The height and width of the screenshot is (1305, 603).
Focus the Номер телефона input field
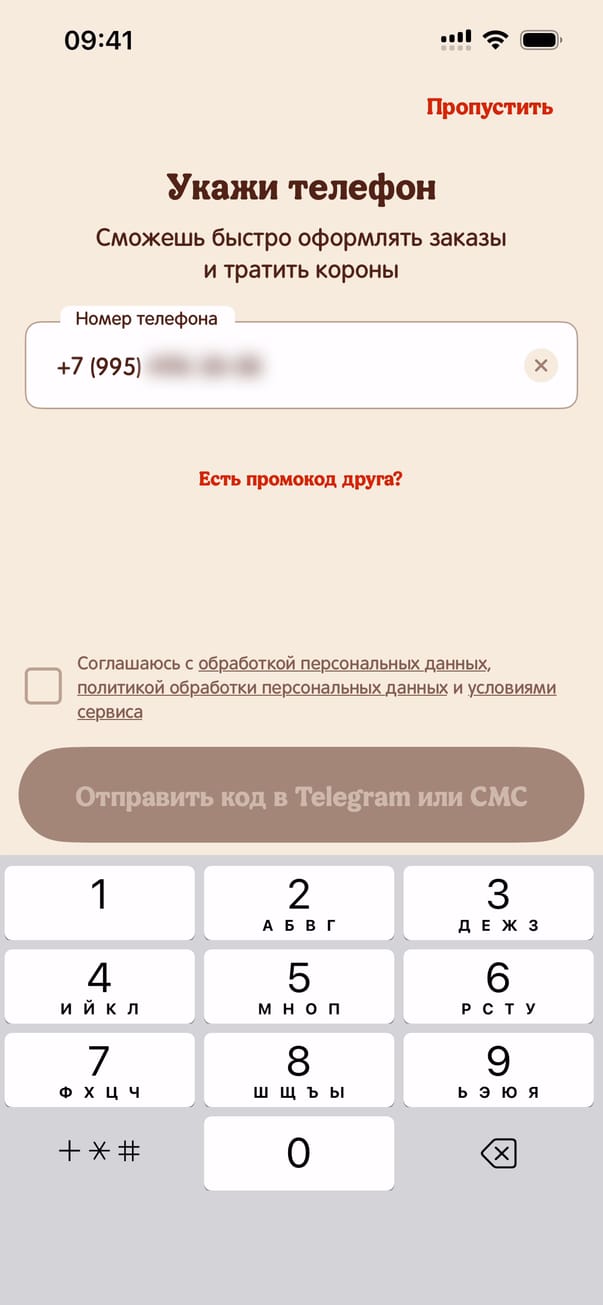point(300,366)
